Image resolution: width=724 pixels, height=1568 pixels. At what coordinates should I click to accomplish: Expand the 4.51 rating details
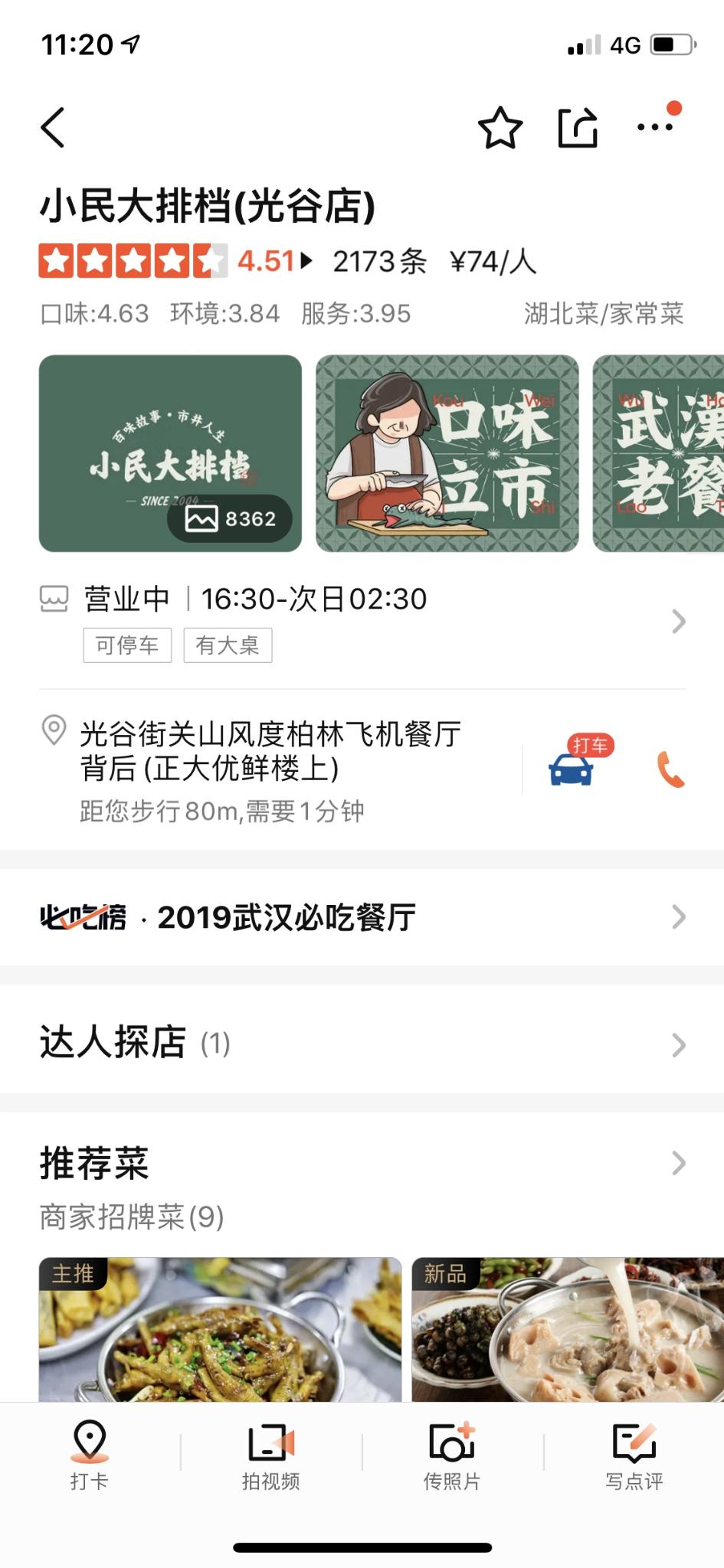click(275, 262)
